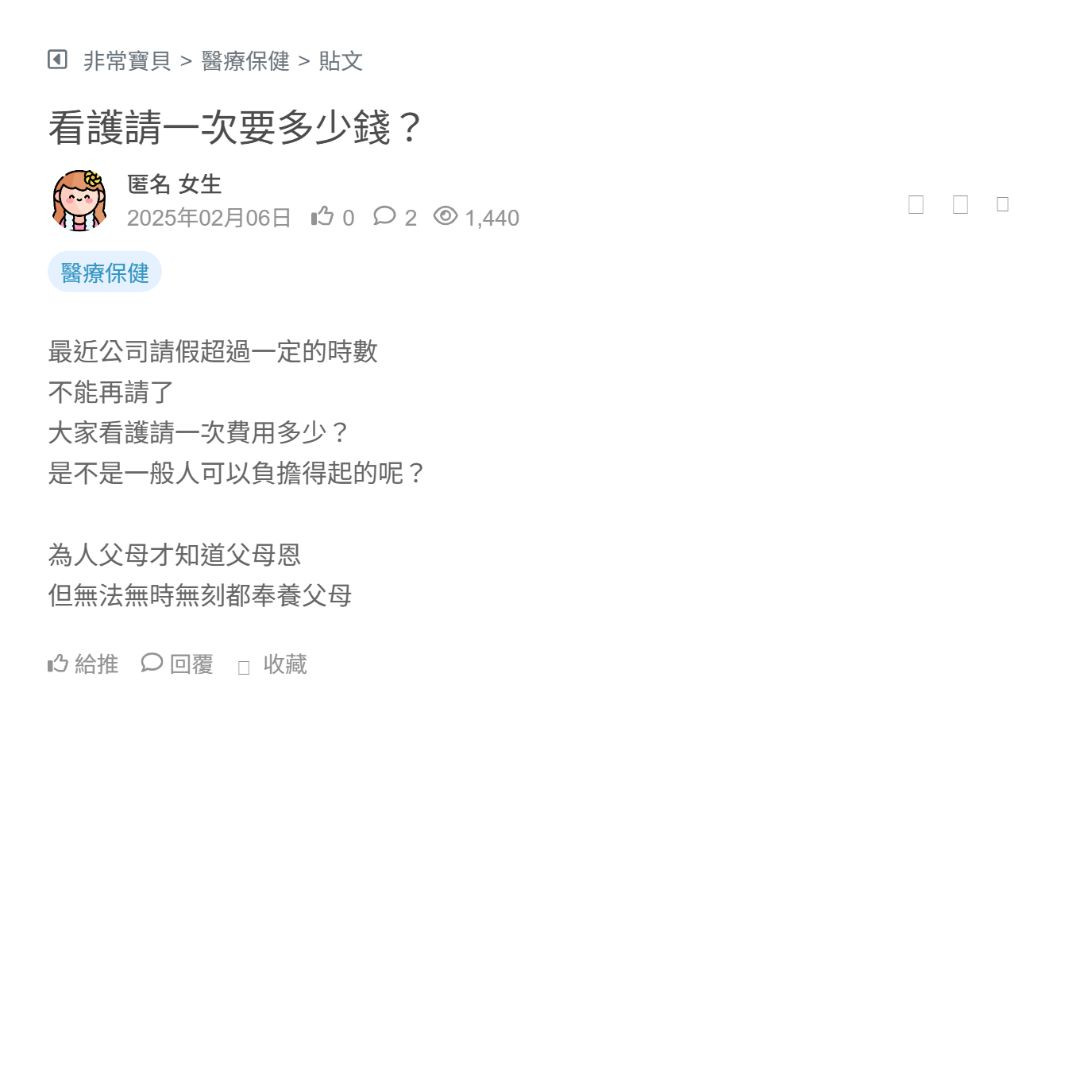1080x1080 pixels.
Task: Go to 醫療保健 in the breadcrumb
Action: click(x=245, y=61)
